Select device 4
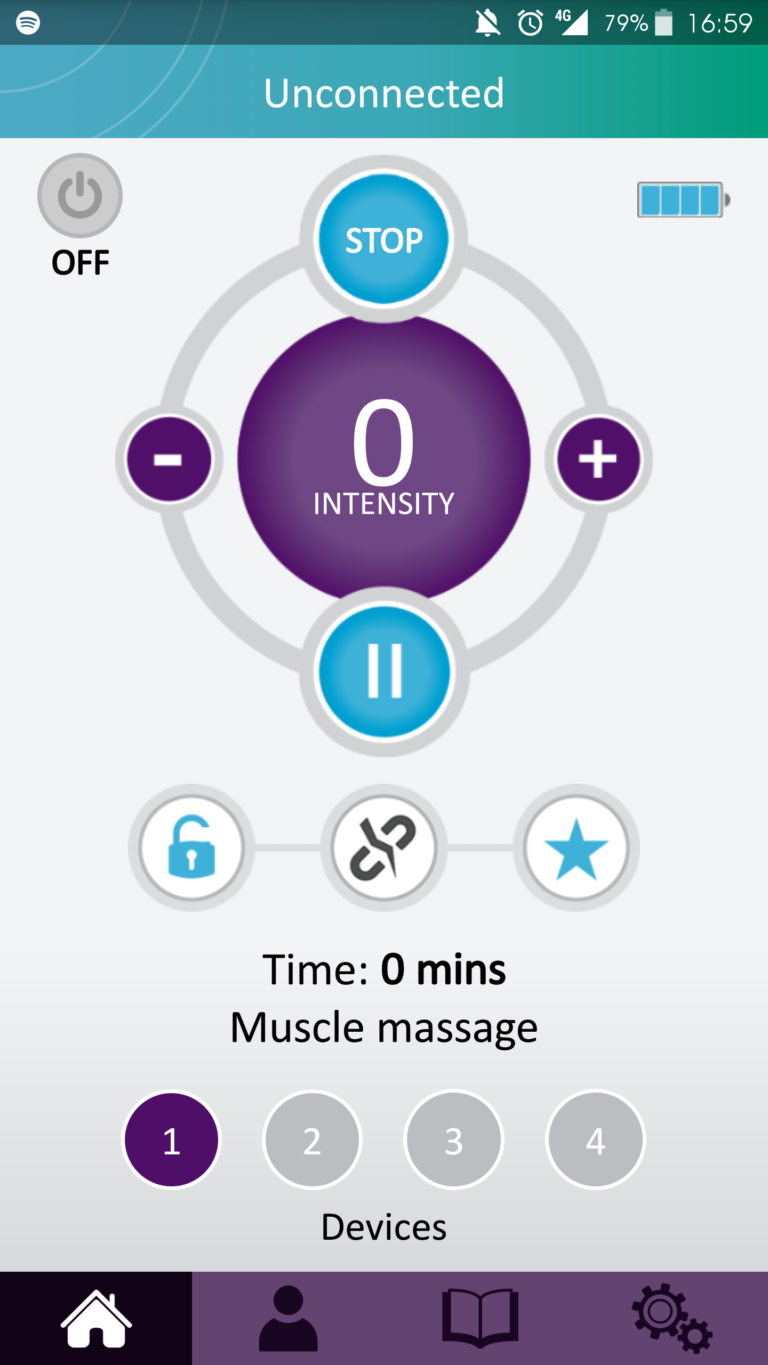The height and width of the screenshot is (1365, 768). [x=596, y=1140]
